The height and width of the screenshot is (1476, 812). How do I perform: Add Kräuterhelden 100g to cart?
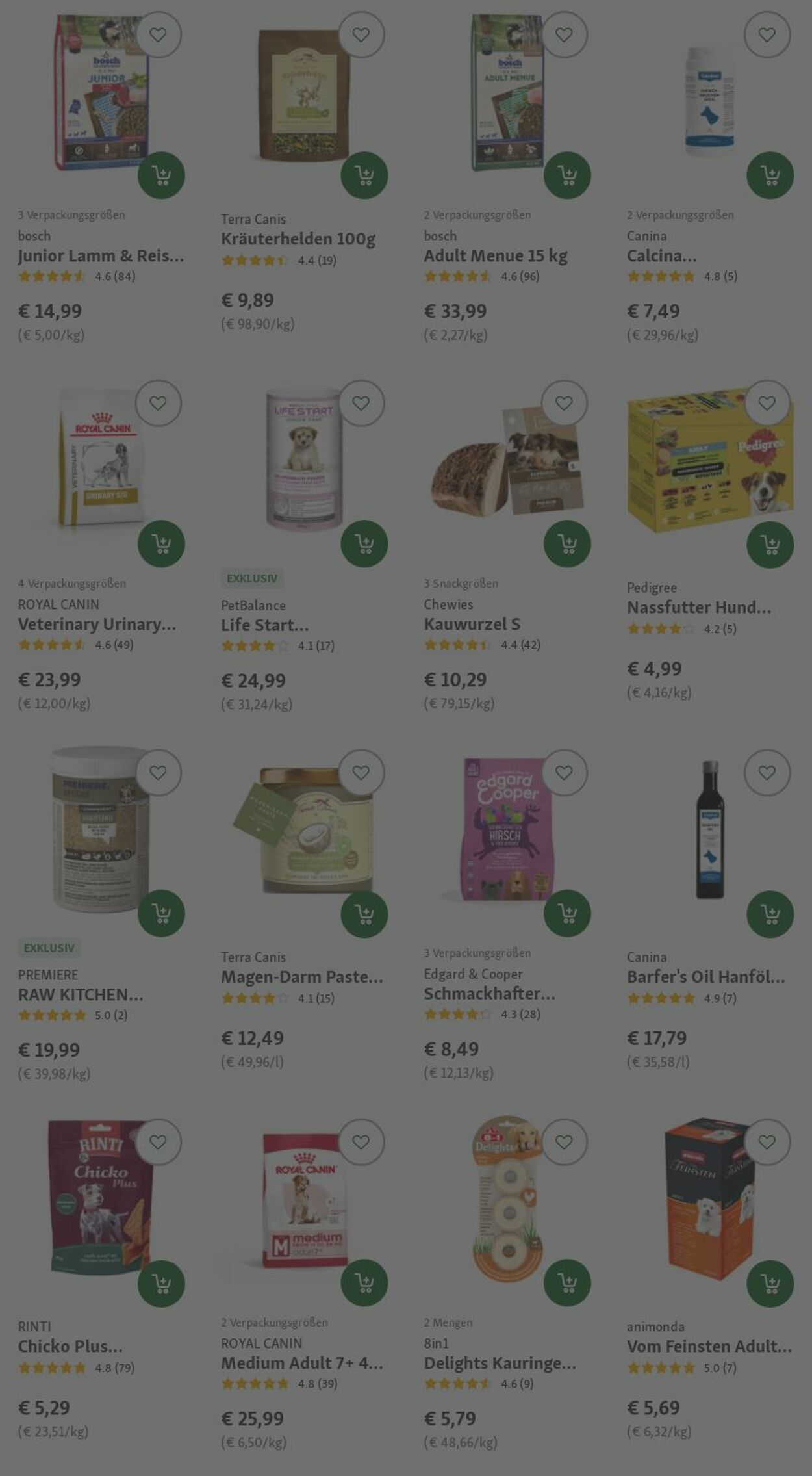click(x=364, y=175)
